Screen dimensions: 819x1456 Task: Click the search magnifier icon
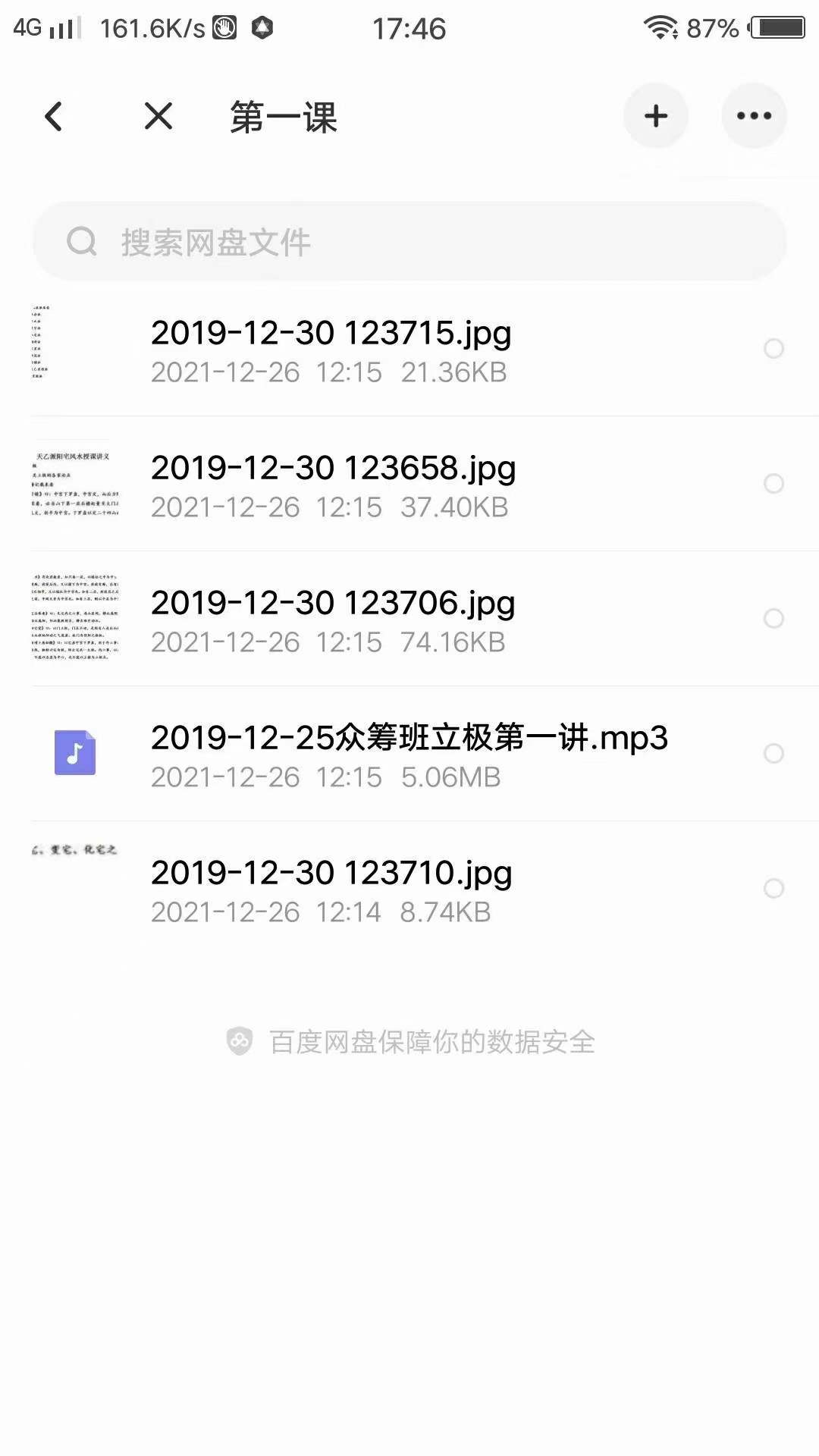tap(83, 241)
